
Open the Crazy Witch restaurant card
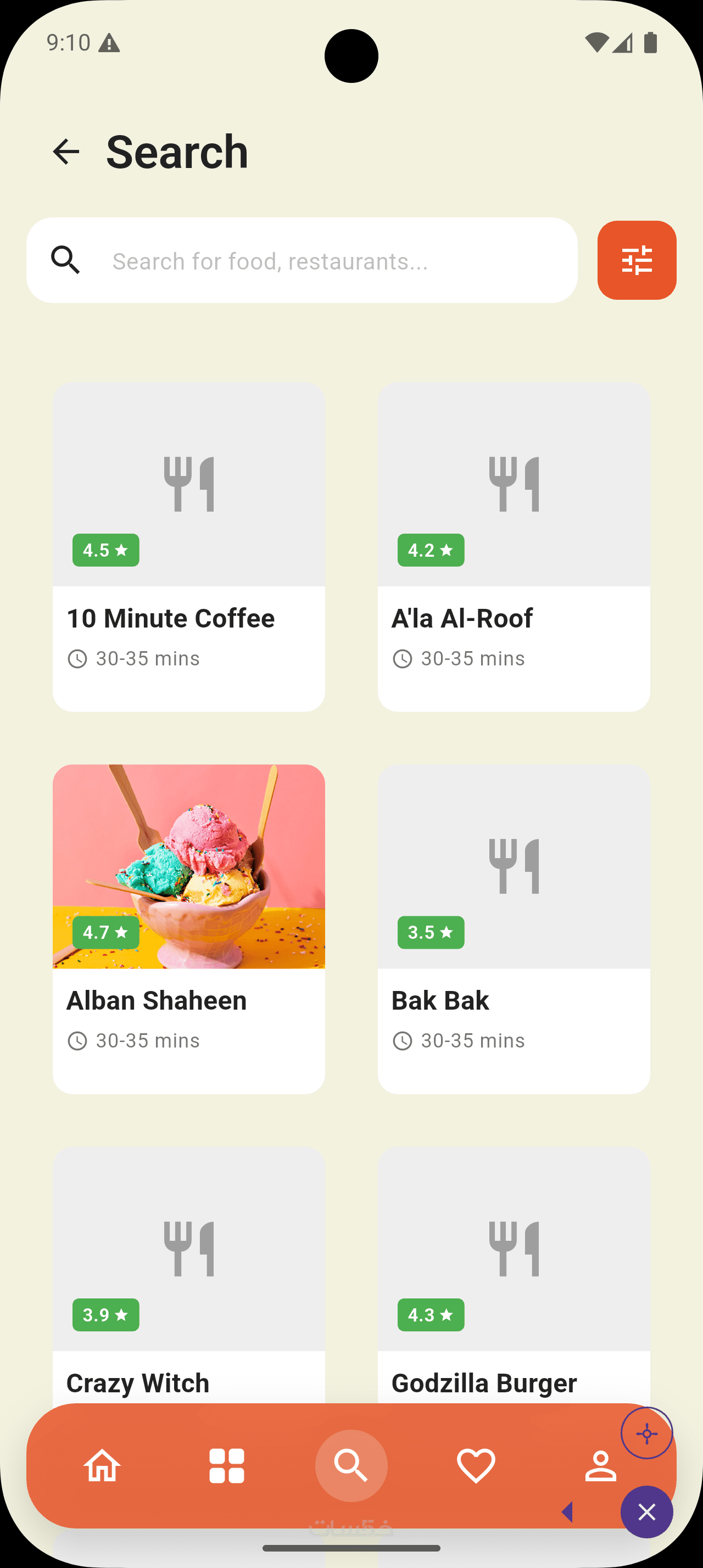[x=189, y=1278]
